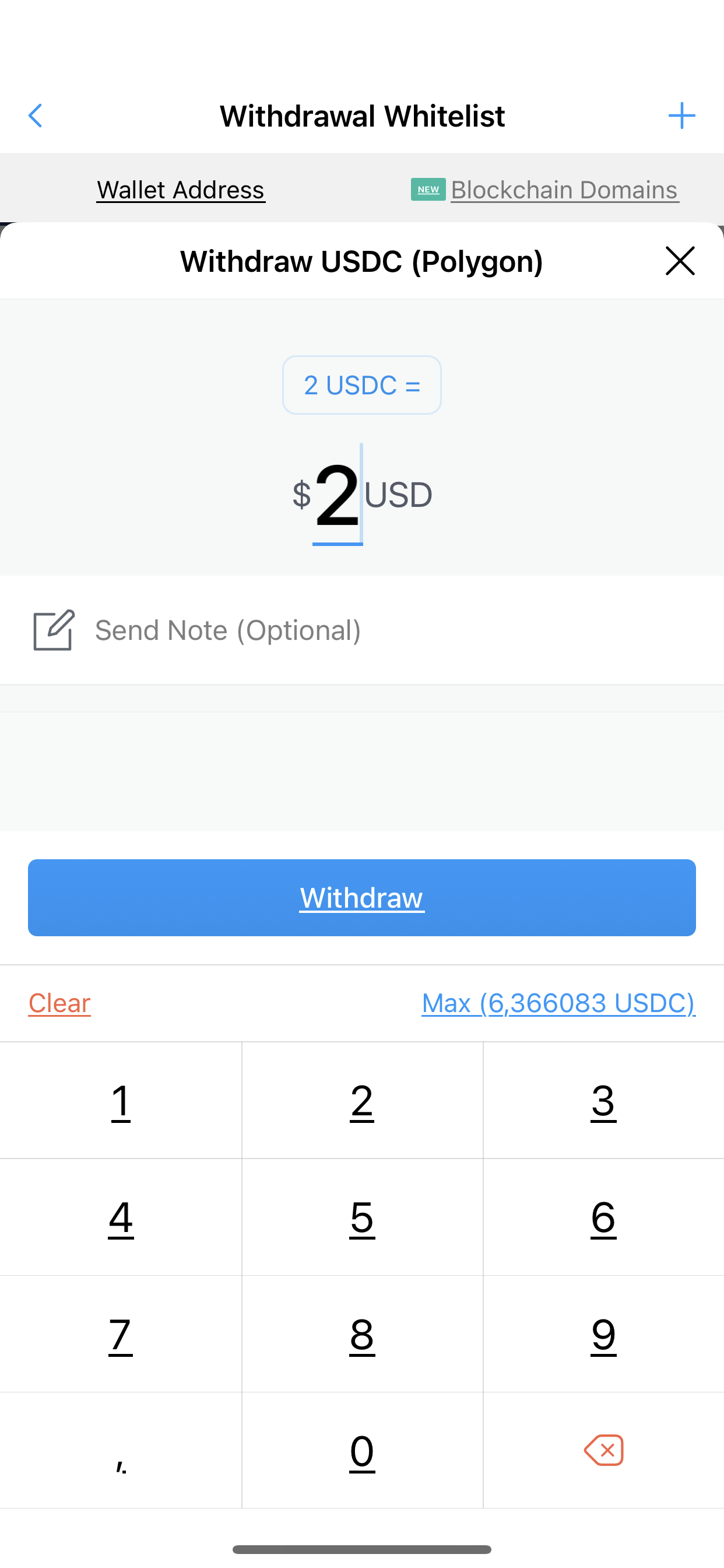Go back using the top-left arrow
724x1568 pixels.
36,116
